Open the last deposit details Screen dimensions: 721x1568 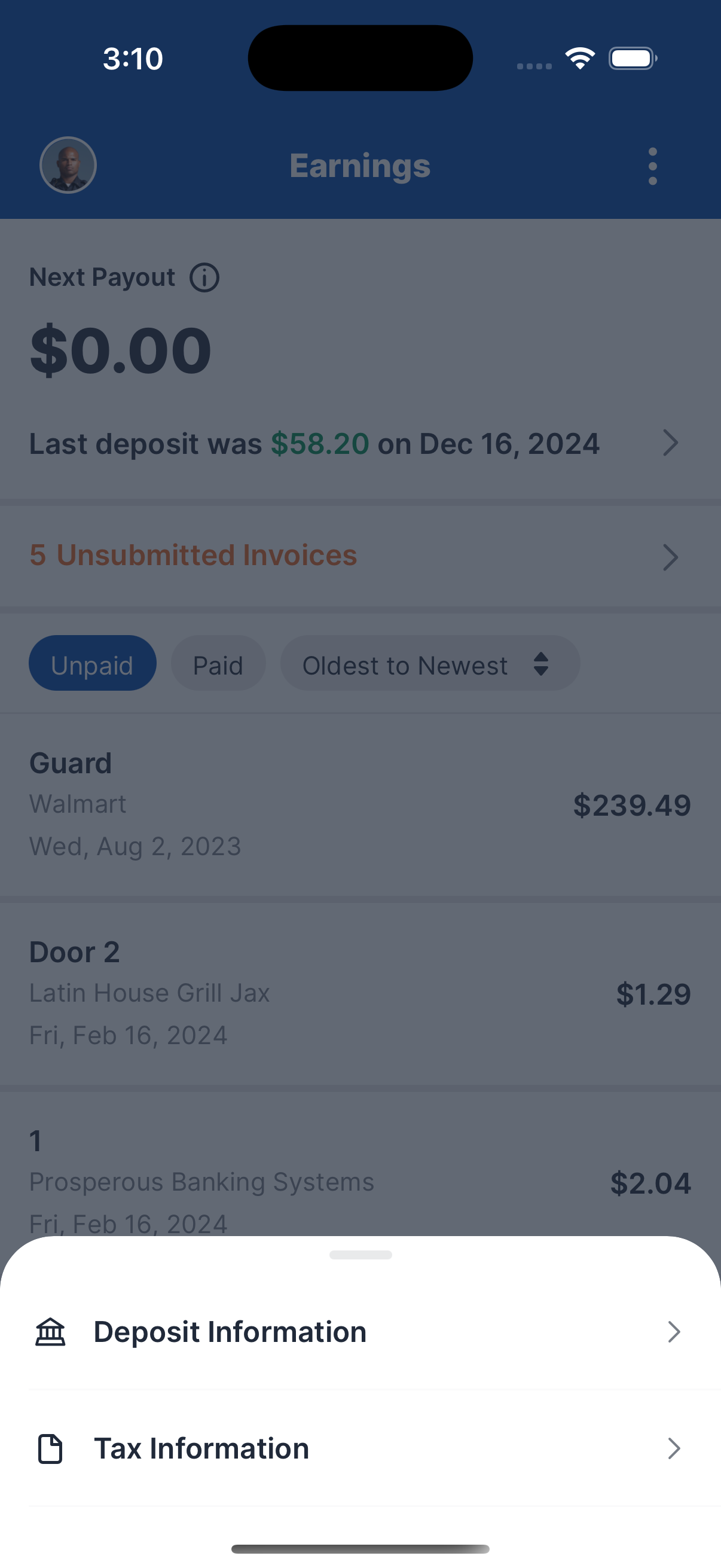coord(360,443)
